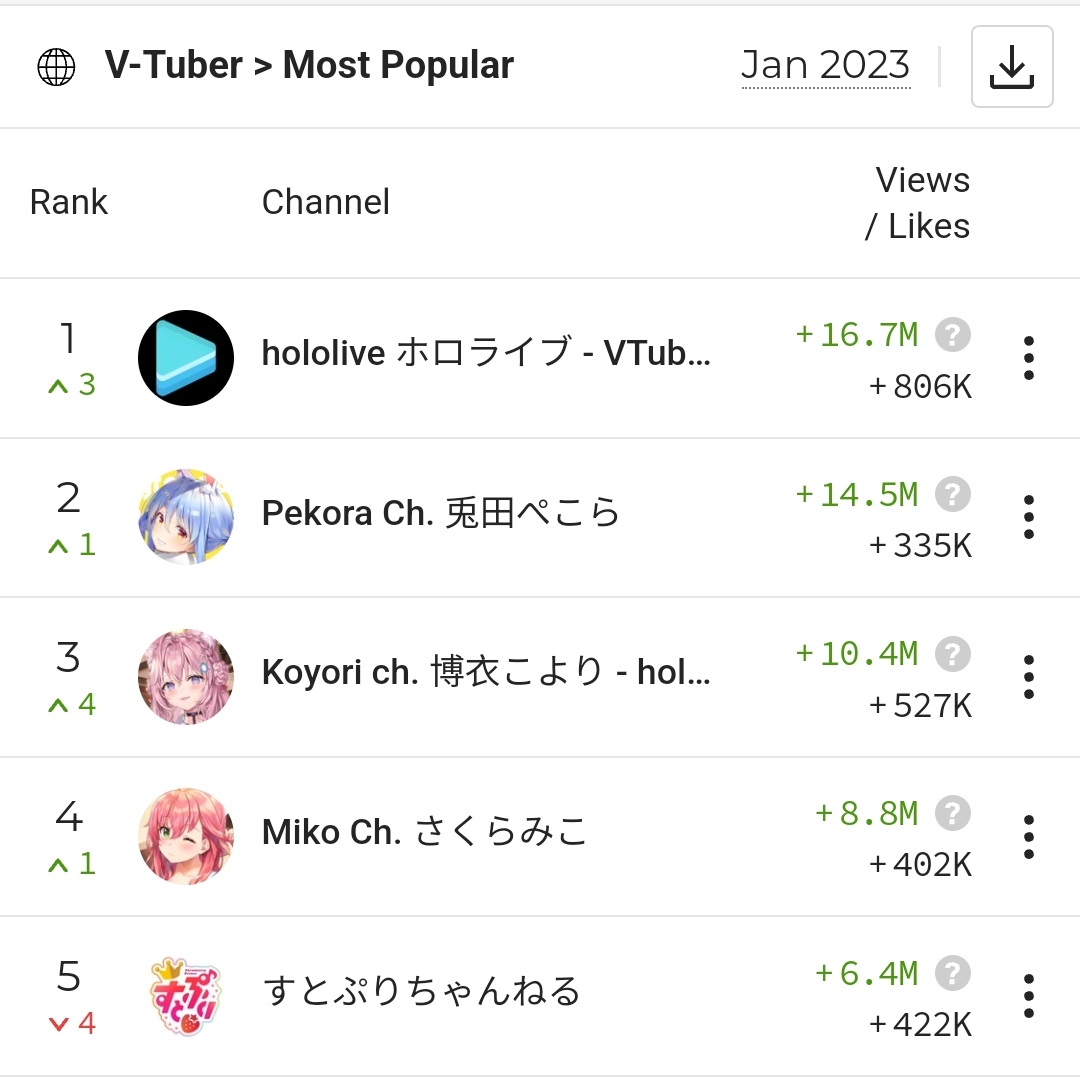
Task: Open the Jan 2023 date picker
Action: pyautogui.click(x=825, y=66)
